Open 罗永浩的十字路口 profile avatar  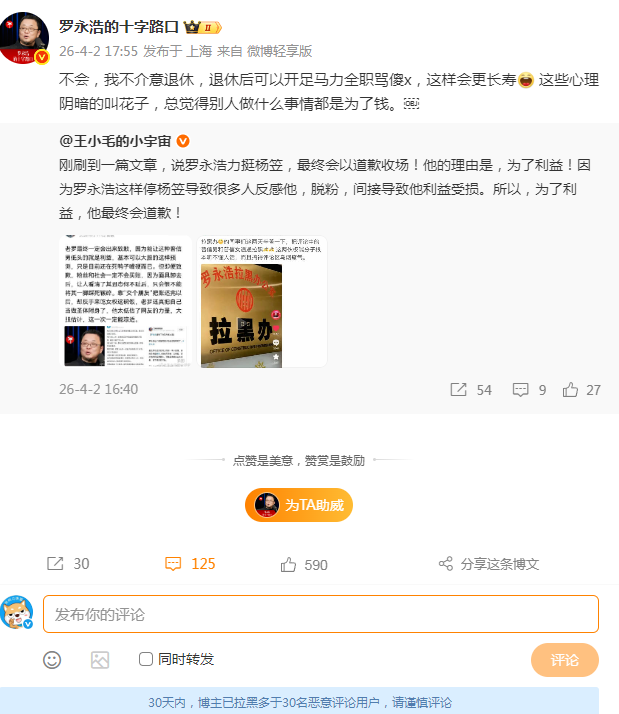point(25,38)
